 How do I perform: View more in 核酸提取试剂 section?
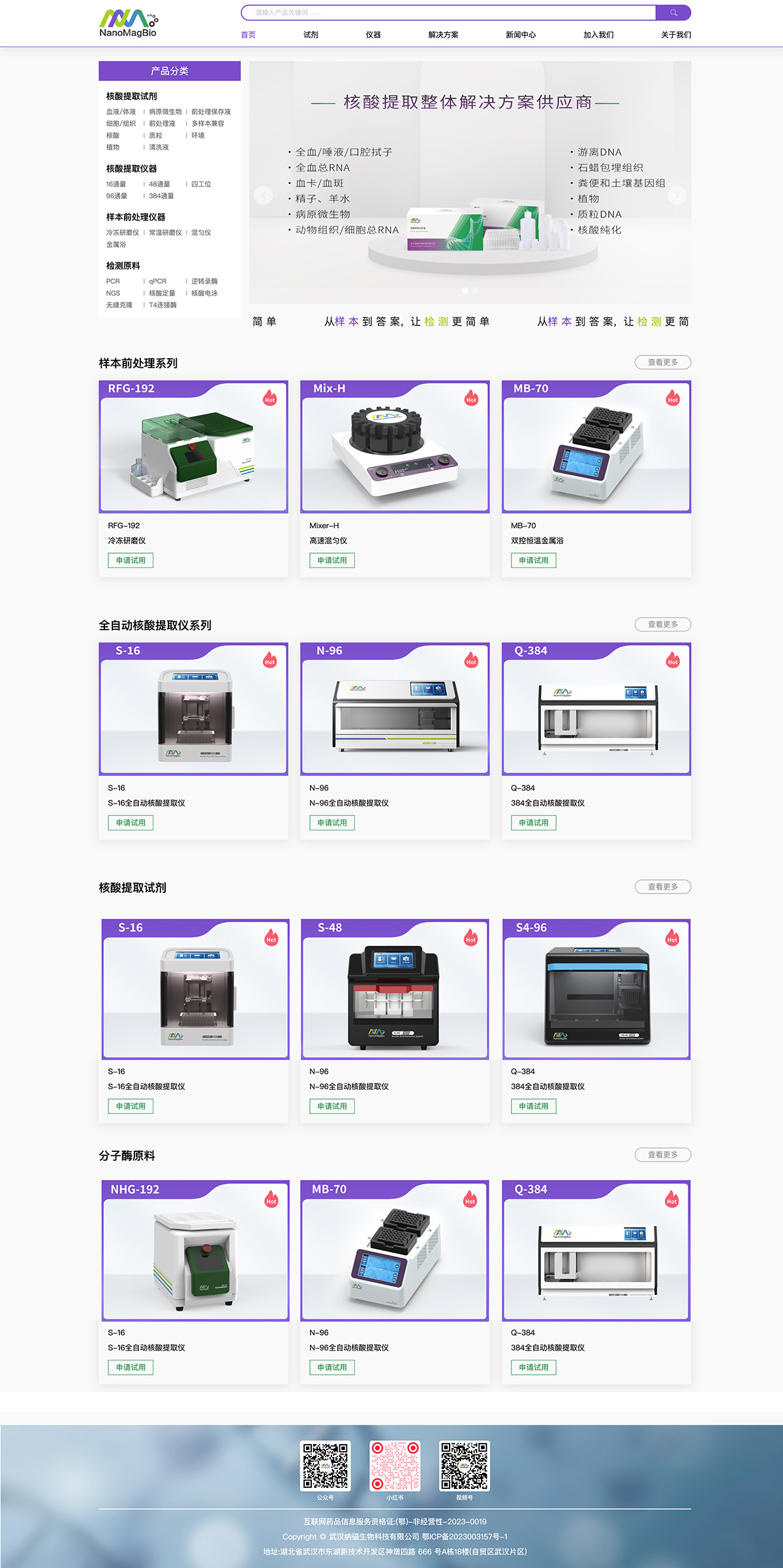tap(662, 886)
